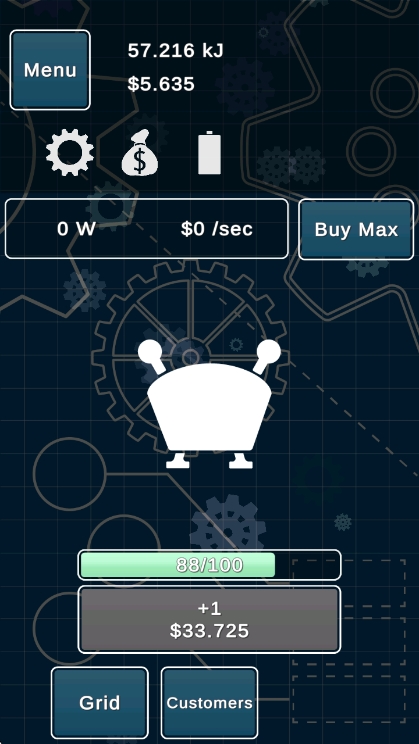Open the Grid screen
Screen dimensions: 419x744
(100, 703)
